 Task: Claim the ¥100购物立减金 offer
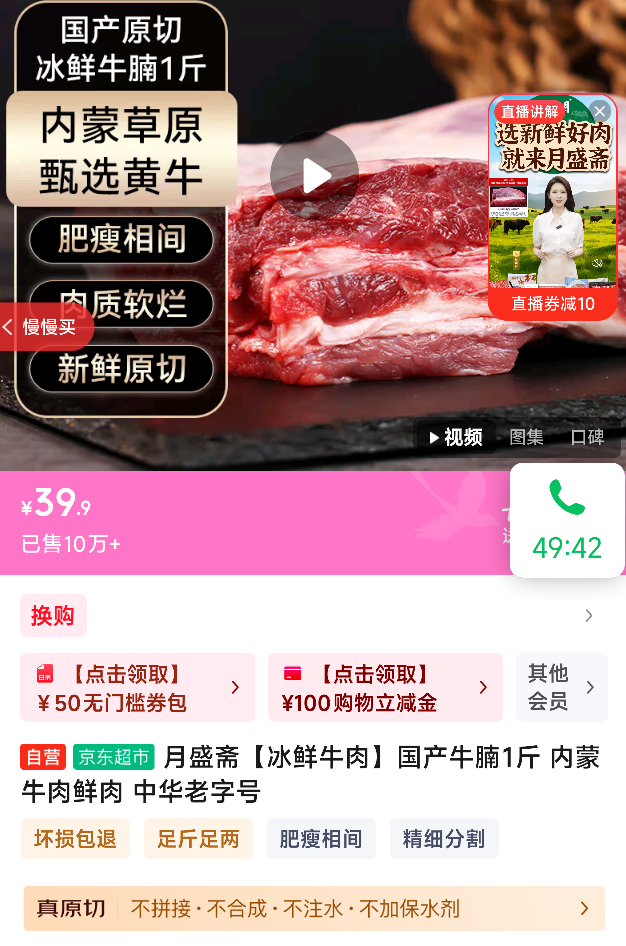[385, 688]
